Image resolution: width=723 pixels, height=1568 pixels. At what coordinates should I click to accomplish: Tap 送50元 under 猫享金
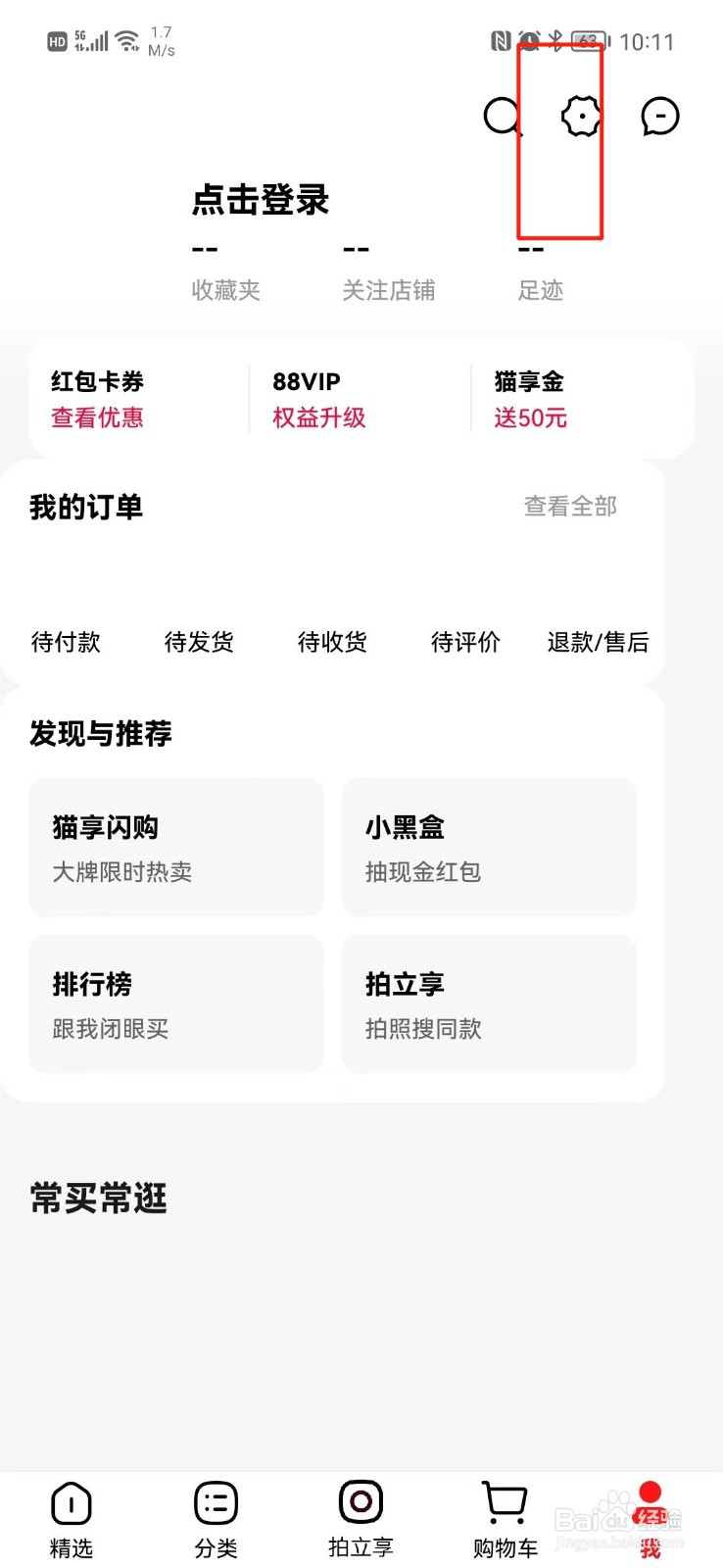[x=529, y=417]
